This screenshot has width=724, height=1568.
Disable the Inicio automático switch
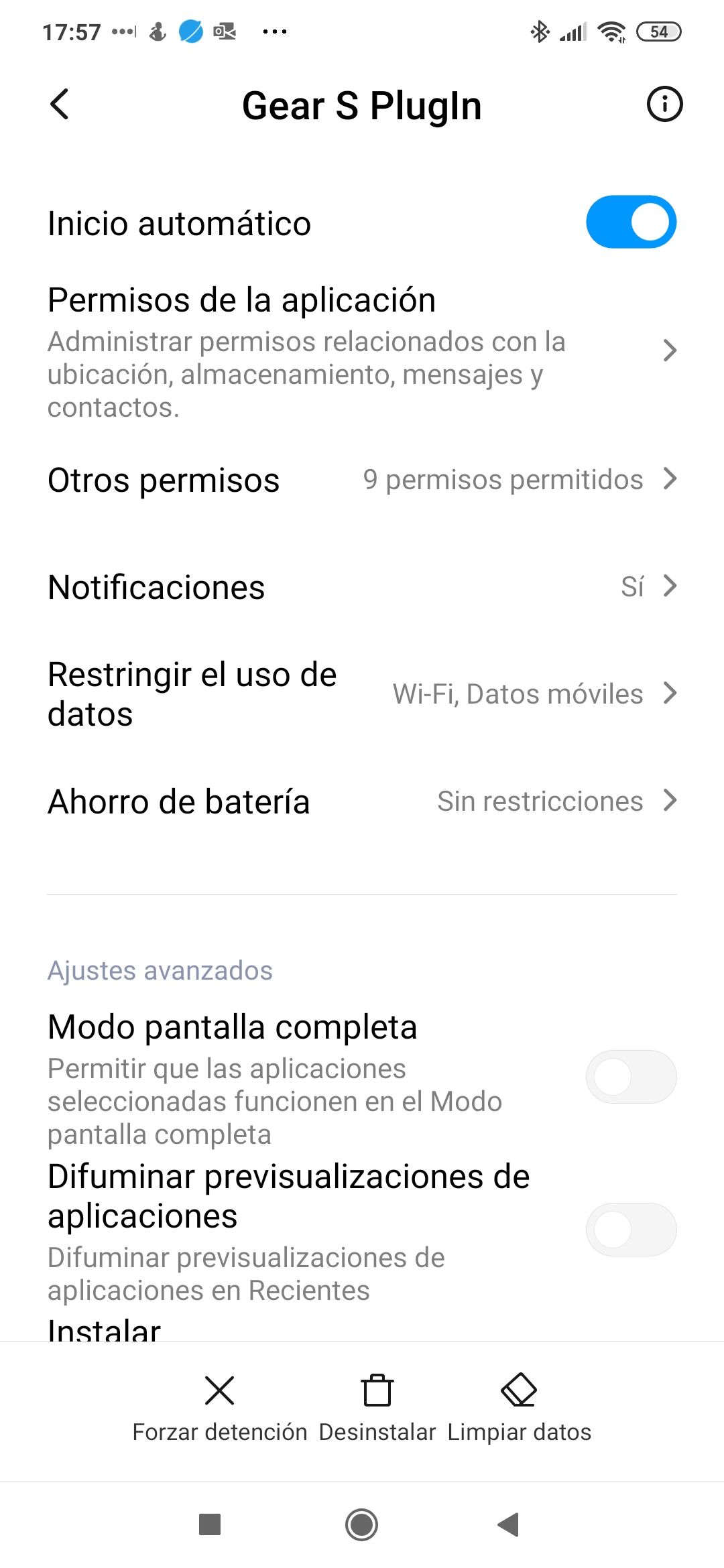pyautogui.click(x=631, y=222)
